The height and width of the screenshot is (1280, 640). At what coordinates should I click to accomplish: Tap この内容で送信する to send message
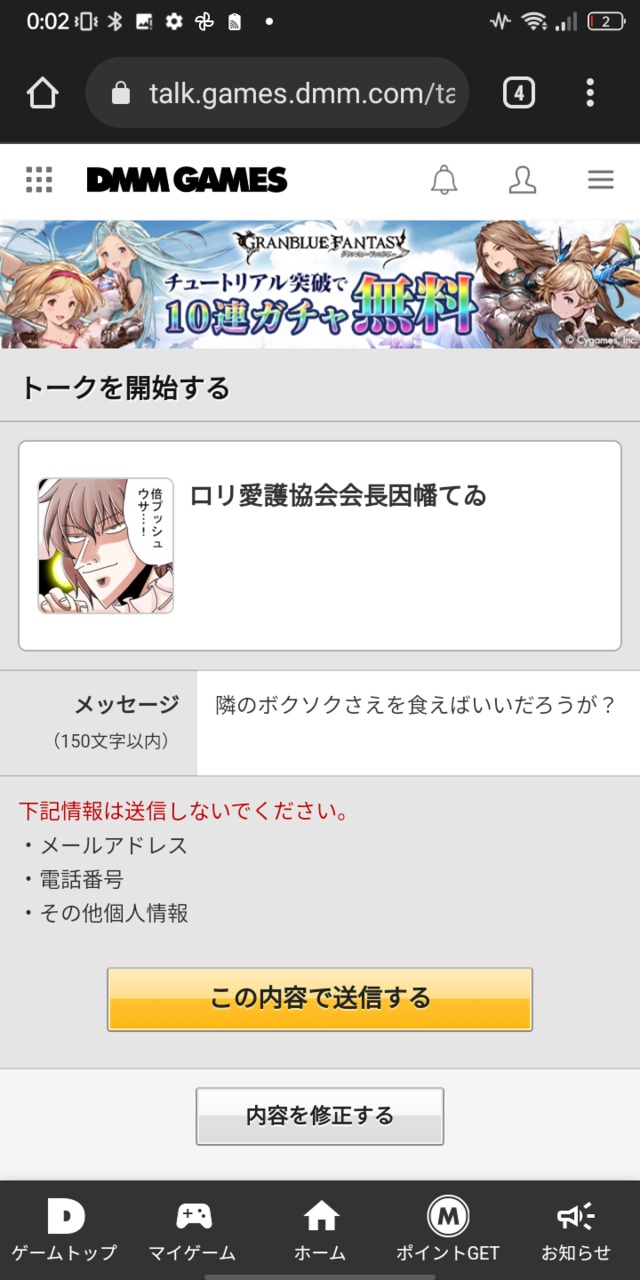(x=320, y=999)
